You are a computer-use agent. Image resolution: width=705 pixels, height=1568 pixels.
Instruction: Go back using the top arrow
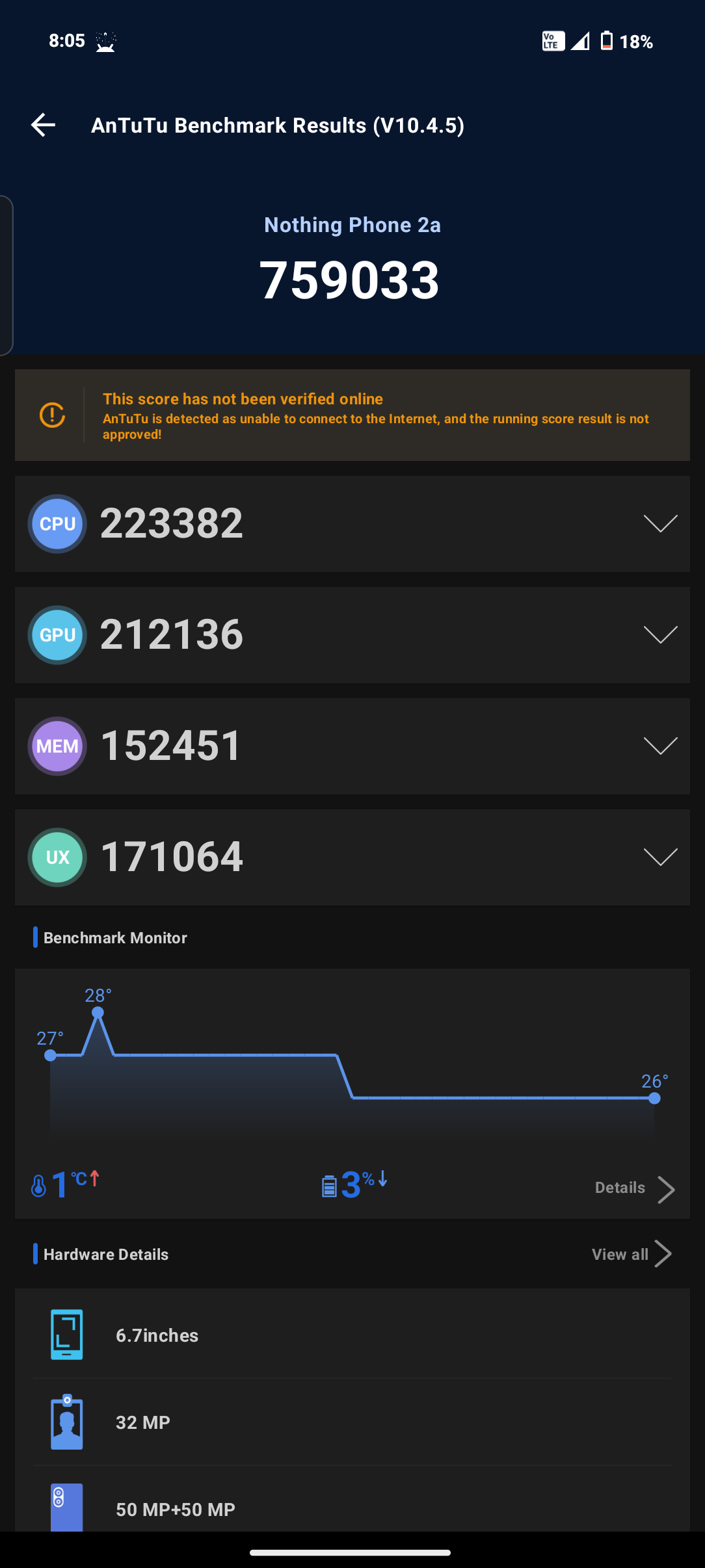tap(43, 125)
